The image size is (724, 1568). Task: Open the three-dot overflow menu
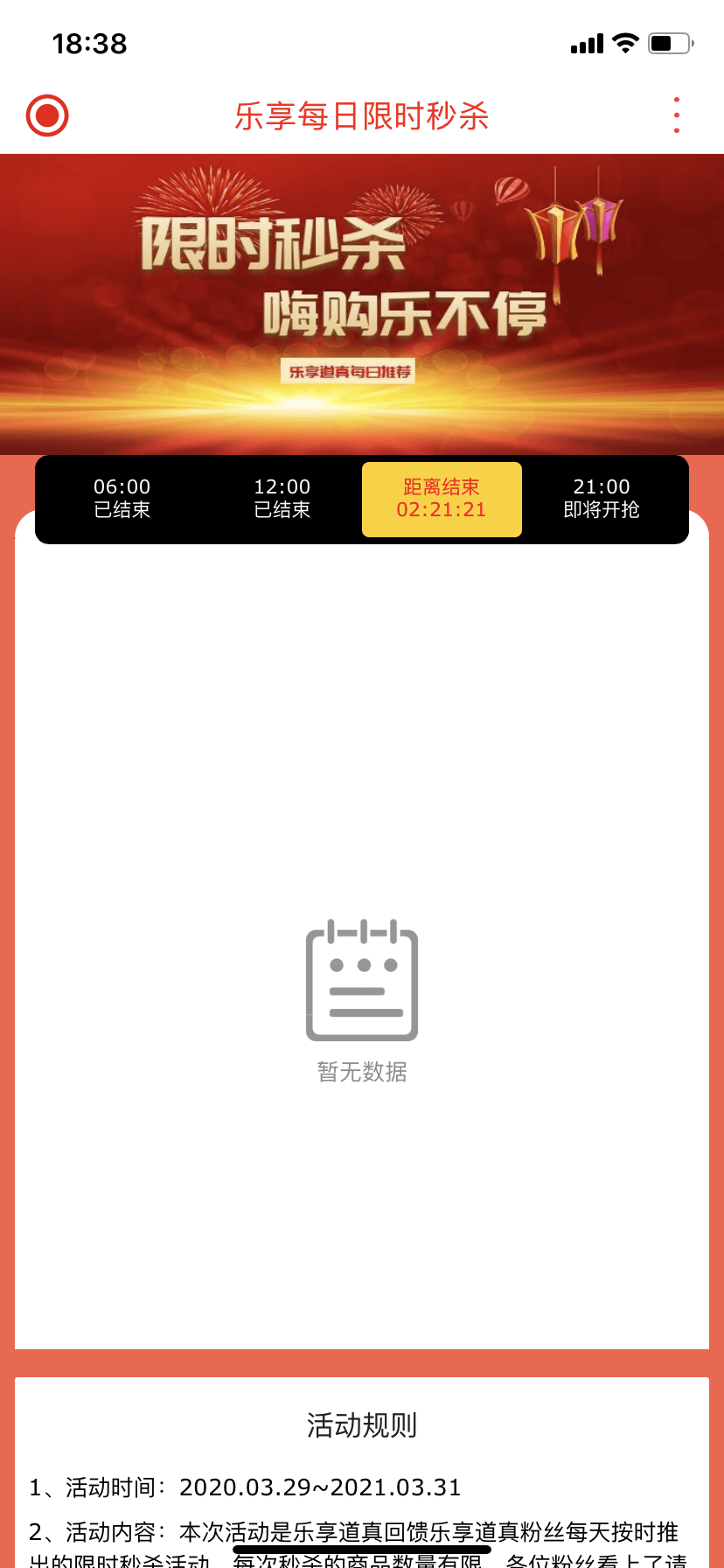point(676,115)
